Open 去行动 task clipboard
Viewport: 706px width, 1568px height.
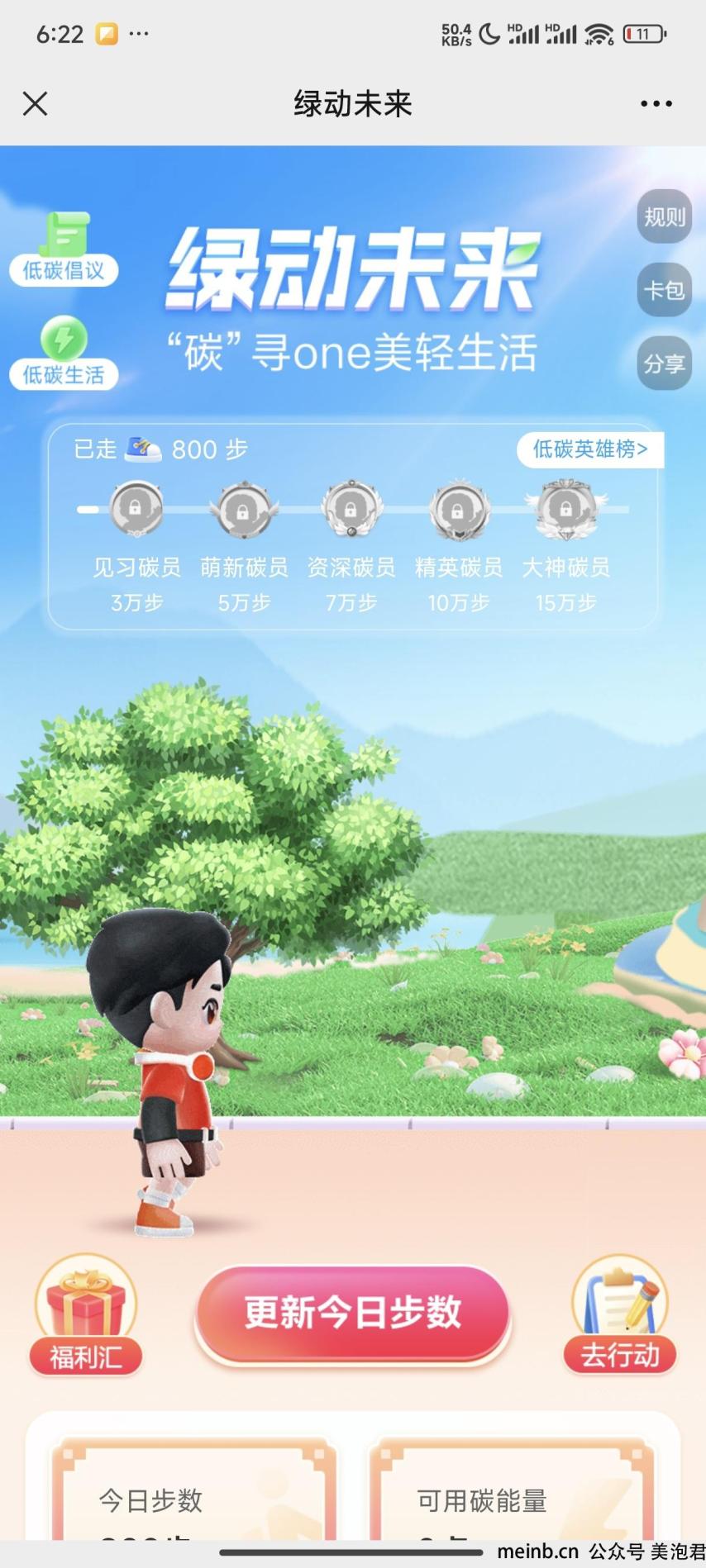[x=620, y=1315]
